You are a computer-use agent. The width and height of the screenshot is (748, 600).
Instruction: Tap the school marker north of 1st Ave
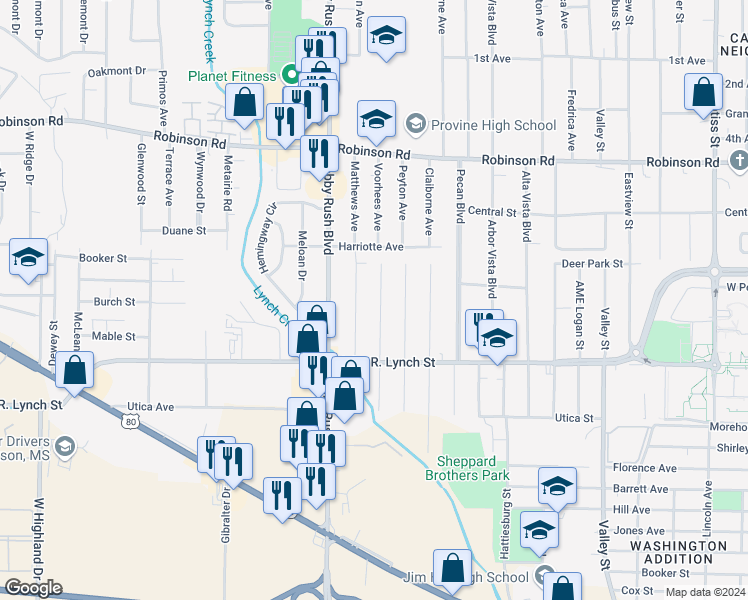point(386,35)
